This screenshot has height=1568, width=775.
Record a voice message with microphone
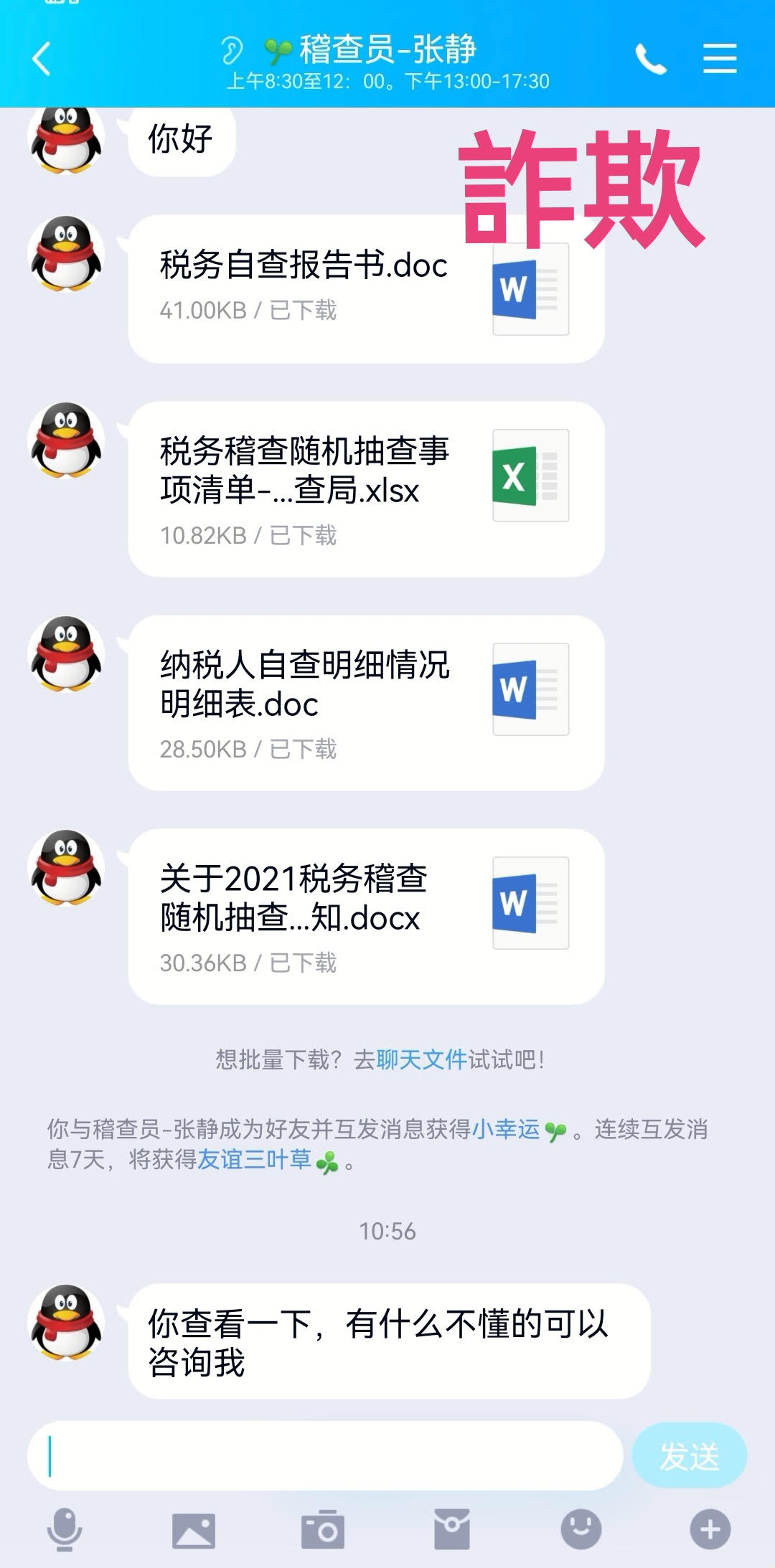65,1529
